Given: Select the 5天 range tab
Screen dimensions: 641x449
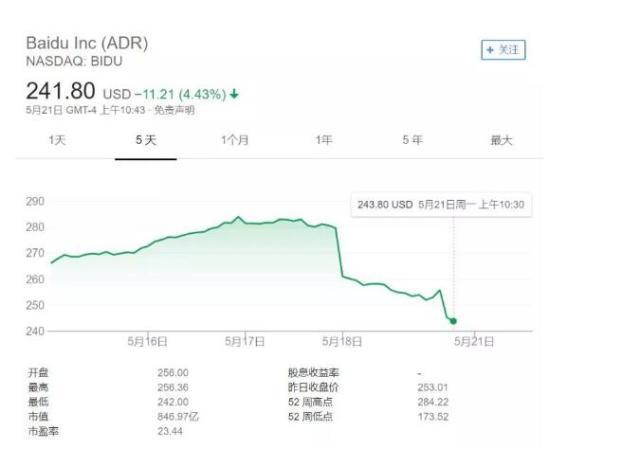Looking at the screenshot, I should point(146,141).
